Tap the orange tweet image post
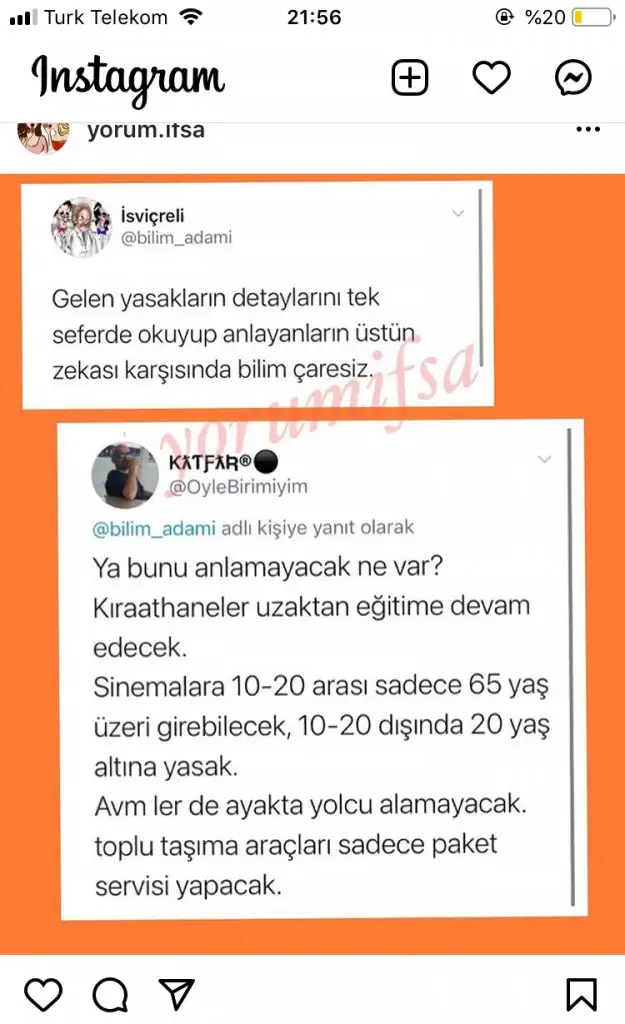625x1024 pixels. [312, 564]
